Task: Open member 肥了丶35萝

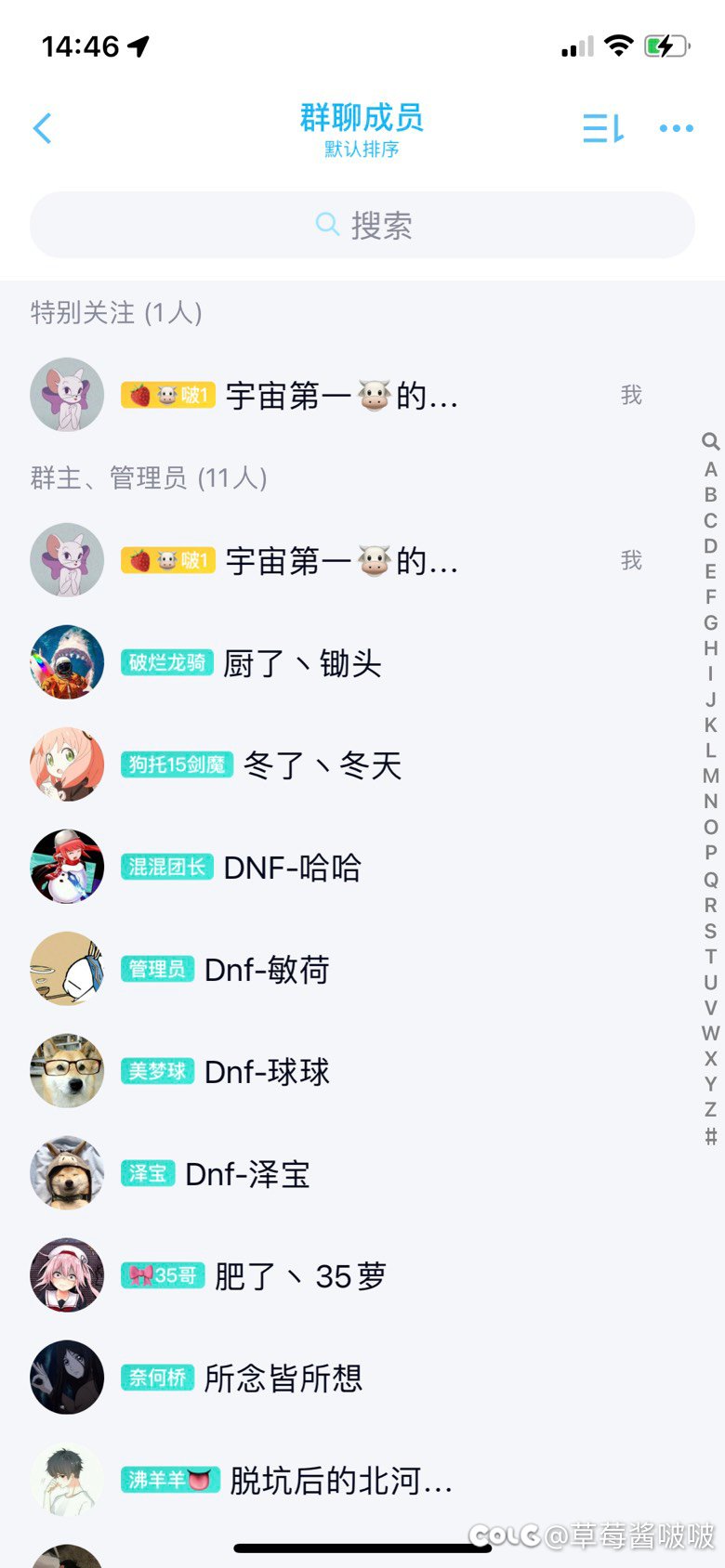Action: (299, 1276)
